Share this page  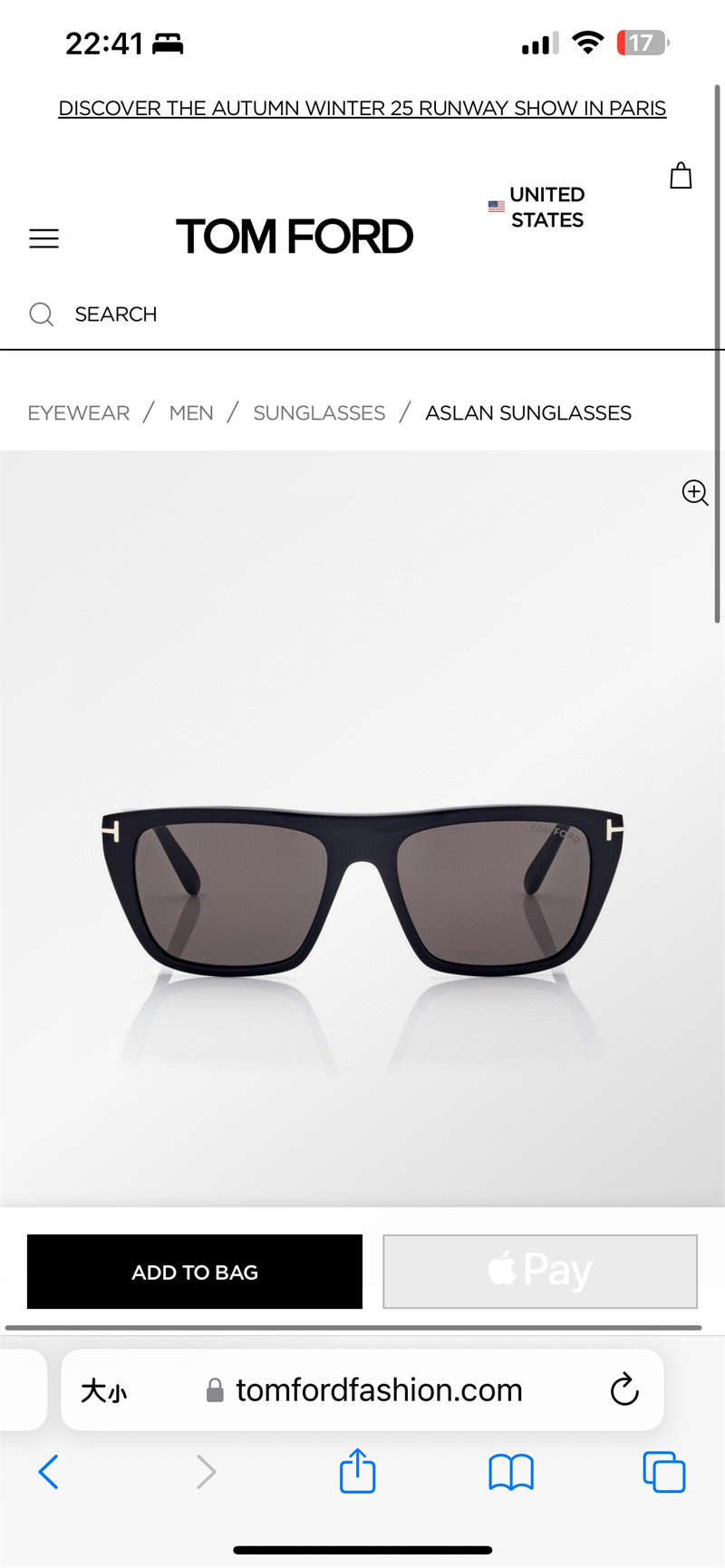click(358, 1471)
